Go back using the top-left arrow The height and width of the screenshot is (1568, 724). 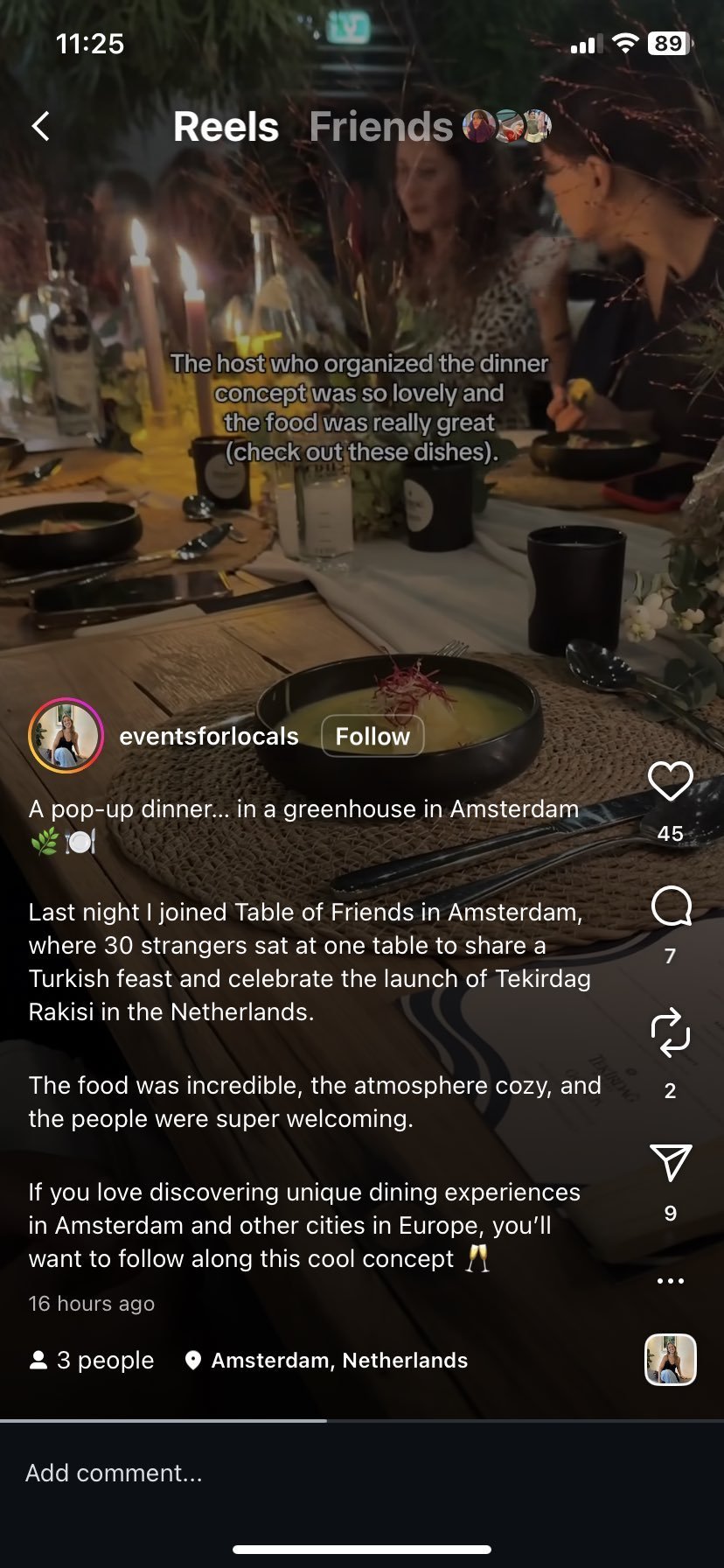pyautogui.click(x=40, y=127)
